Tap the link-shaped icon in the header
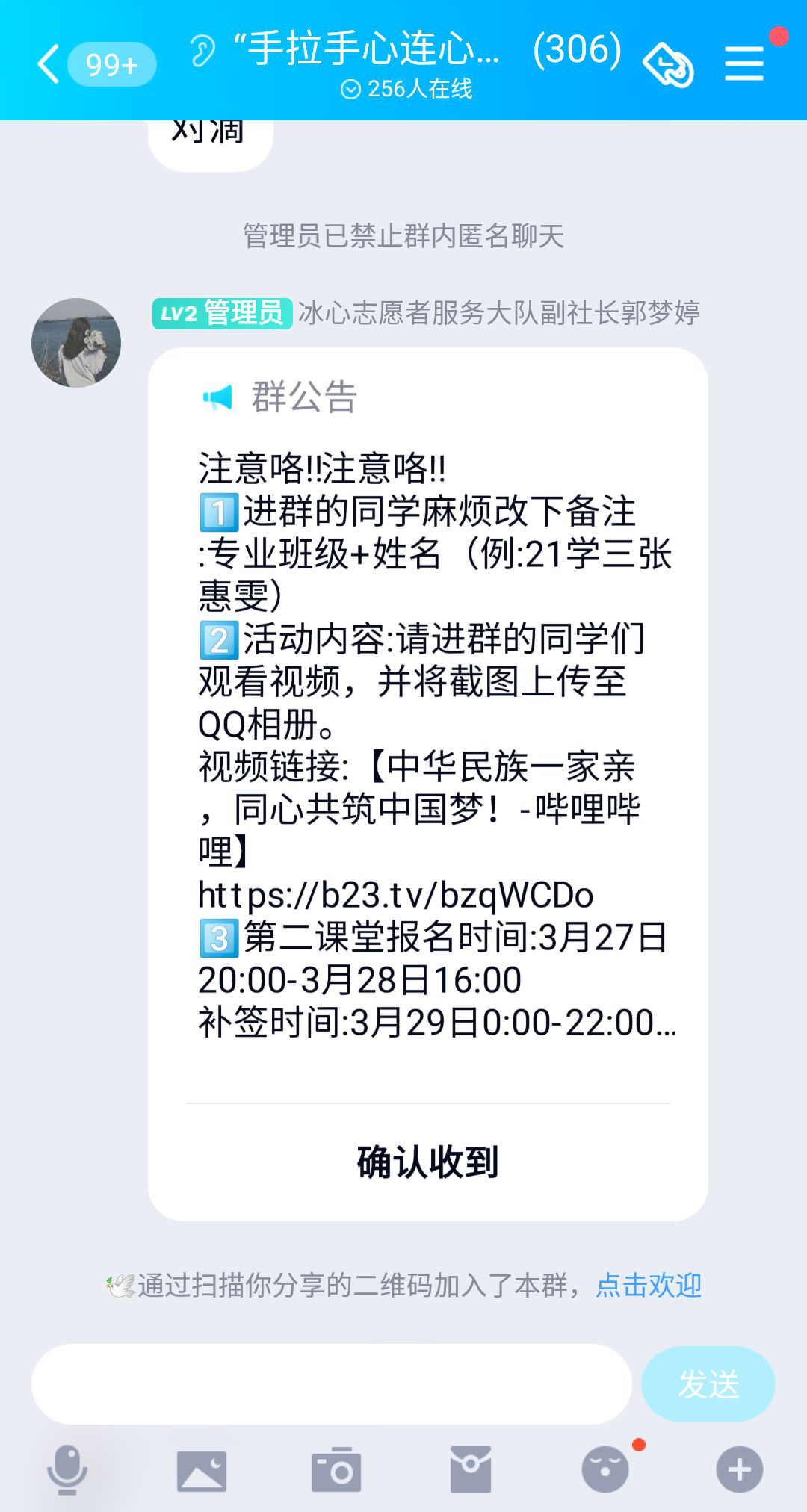 click(668, 65)
